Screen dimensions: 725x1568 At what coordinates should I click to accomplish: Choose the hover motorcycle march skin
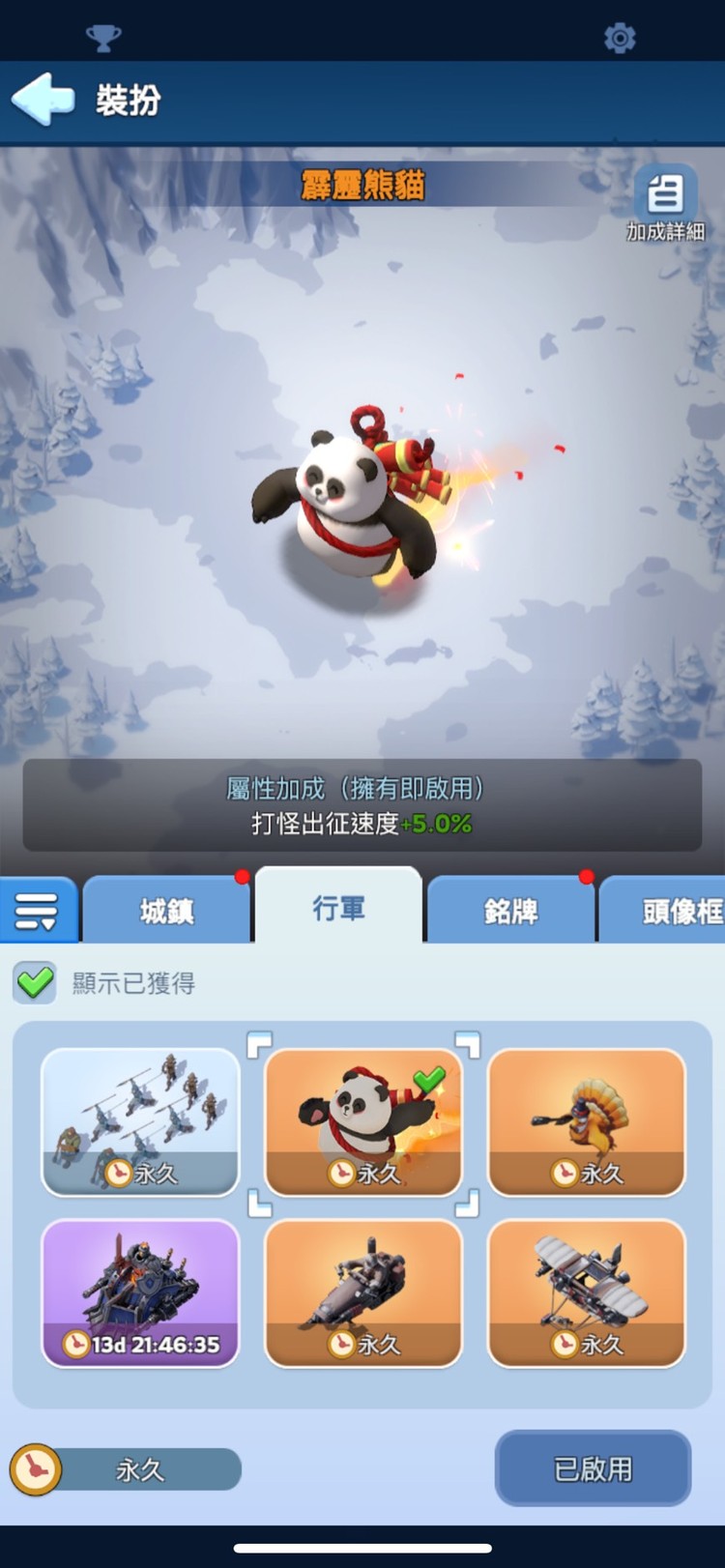click(x=363, y=1292)
